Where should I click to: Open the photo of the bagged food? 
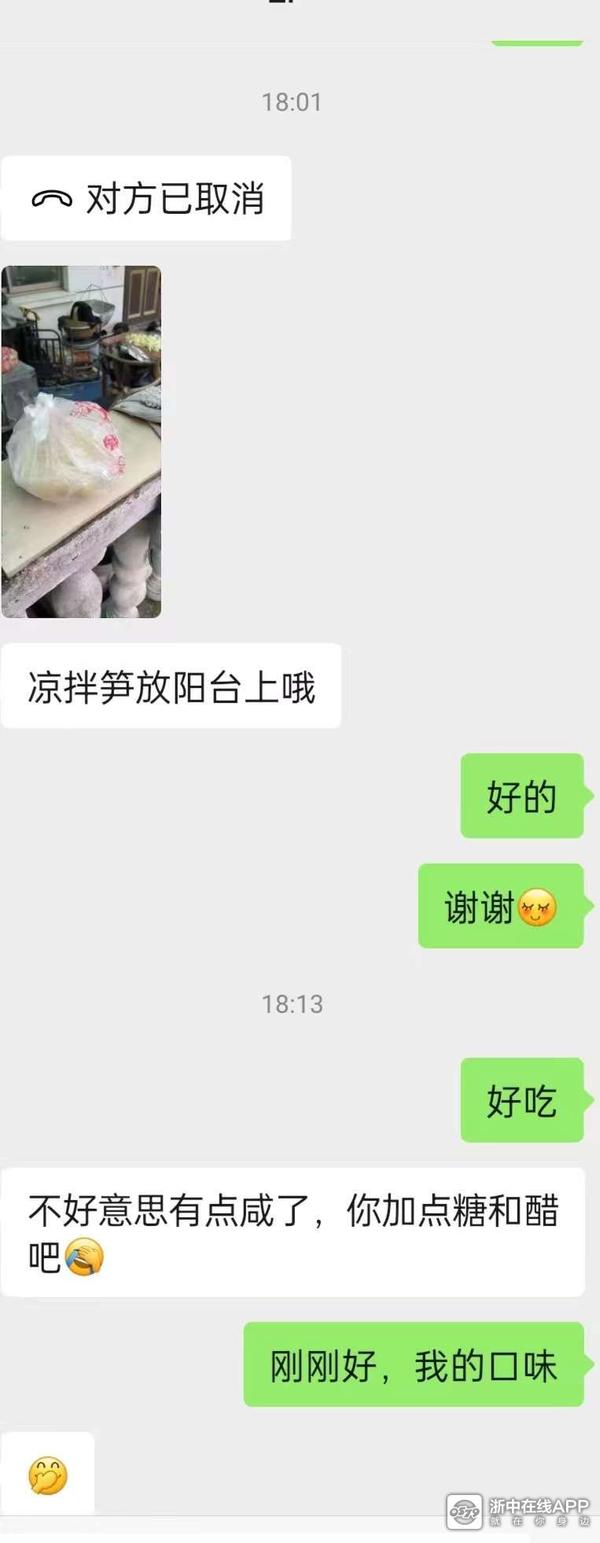[x=81, y=441]
